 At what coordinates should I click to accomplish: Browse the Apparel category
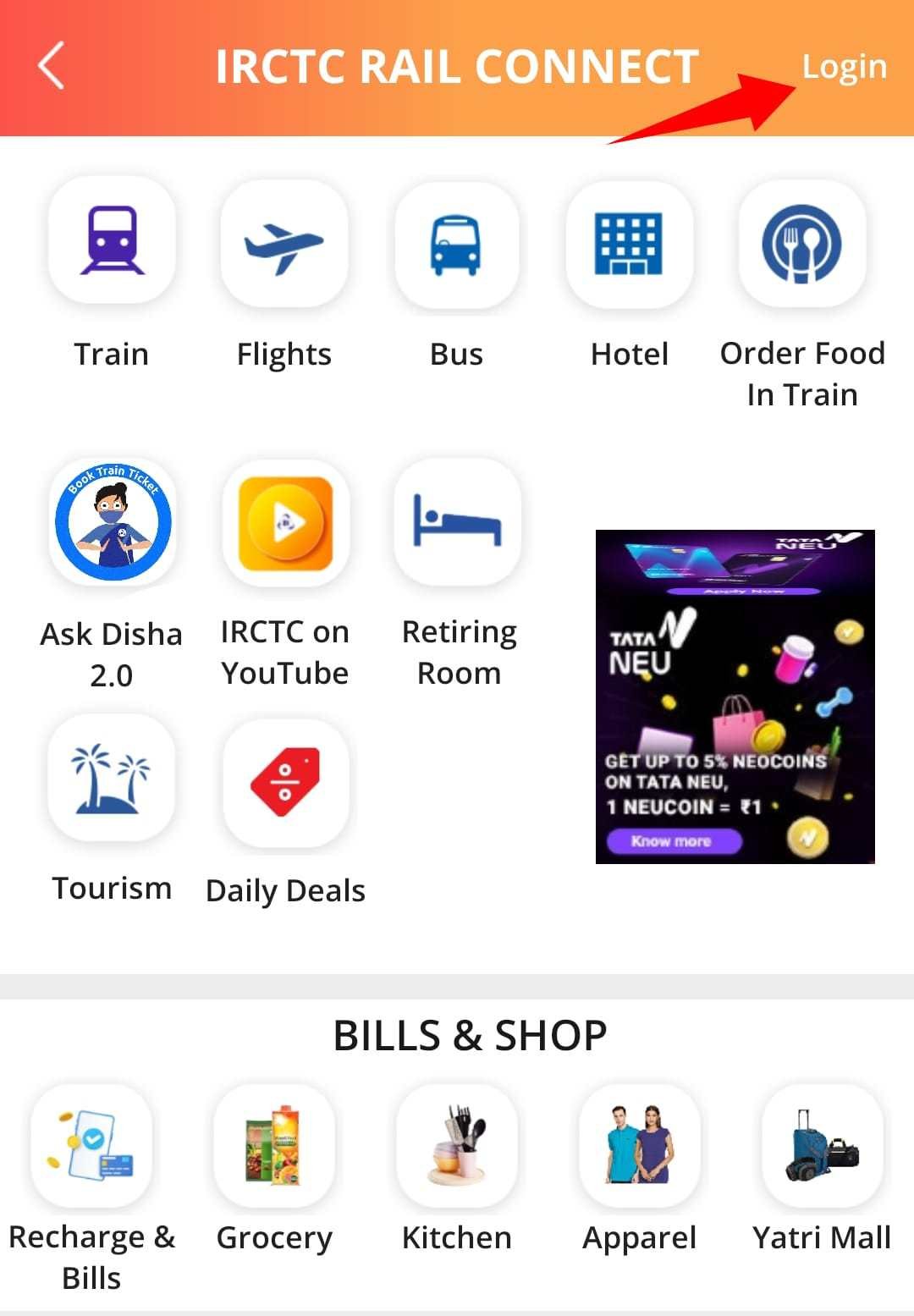coord(639,1147)
